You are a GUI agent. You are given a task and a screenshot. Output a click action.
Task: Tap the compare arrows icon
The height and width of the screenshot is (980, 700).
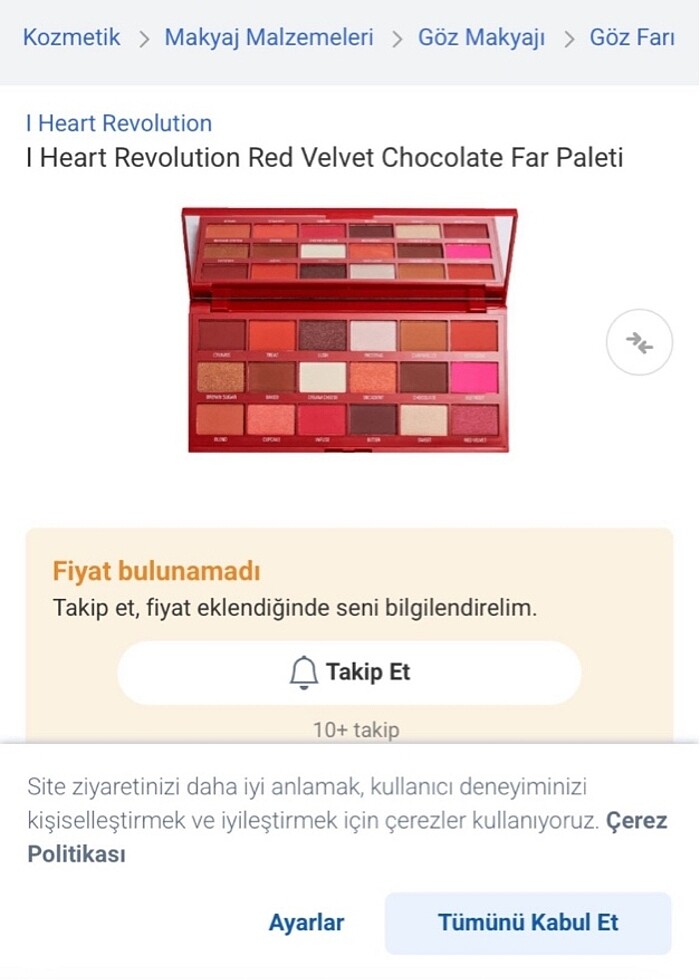click(639, 343)
